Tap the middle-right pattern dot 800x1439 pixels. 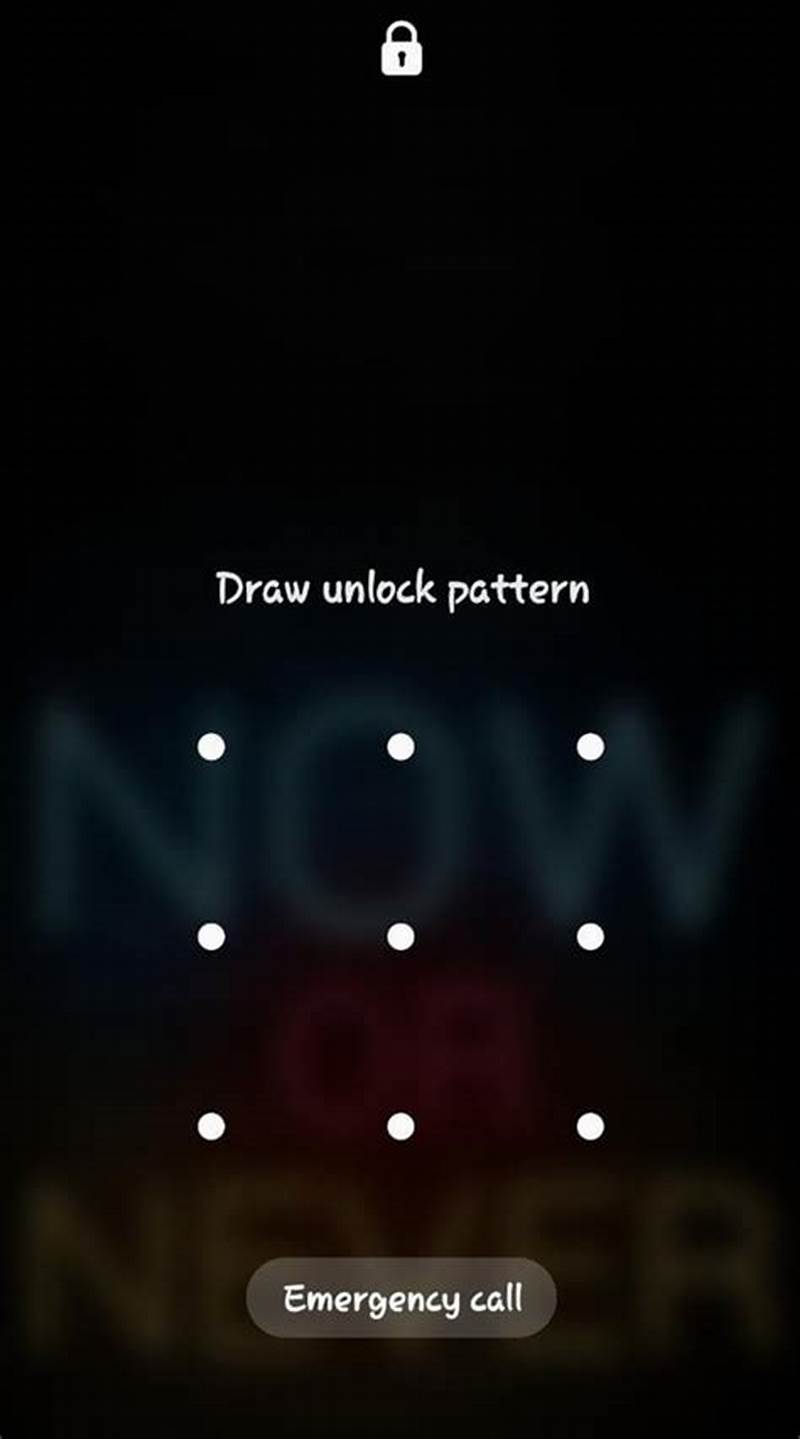[x=590, y=936]
